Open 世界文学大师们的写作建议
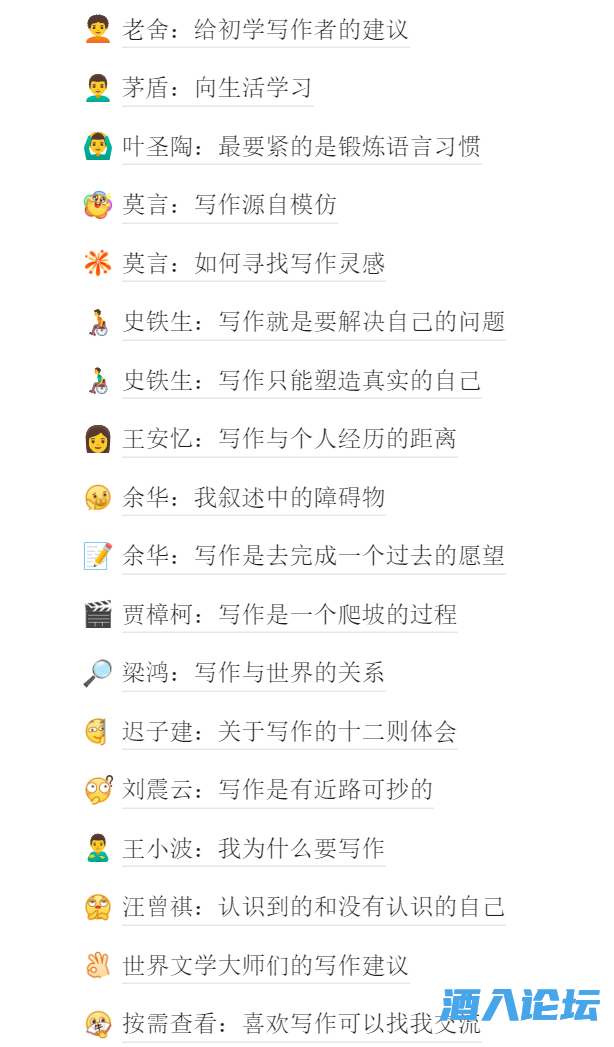 (x=265, y=966)
